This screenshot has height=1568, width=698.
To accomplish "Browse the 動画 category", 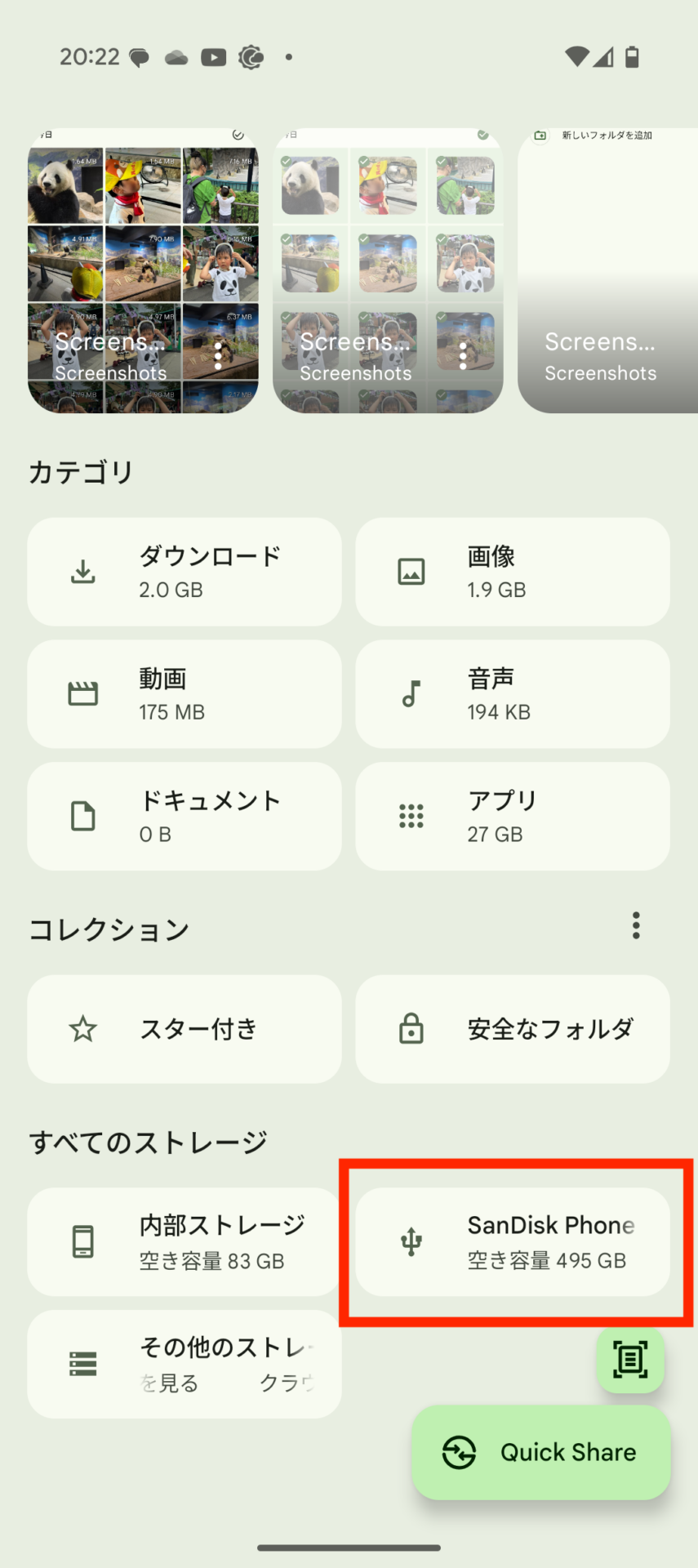I will (185, 694).
